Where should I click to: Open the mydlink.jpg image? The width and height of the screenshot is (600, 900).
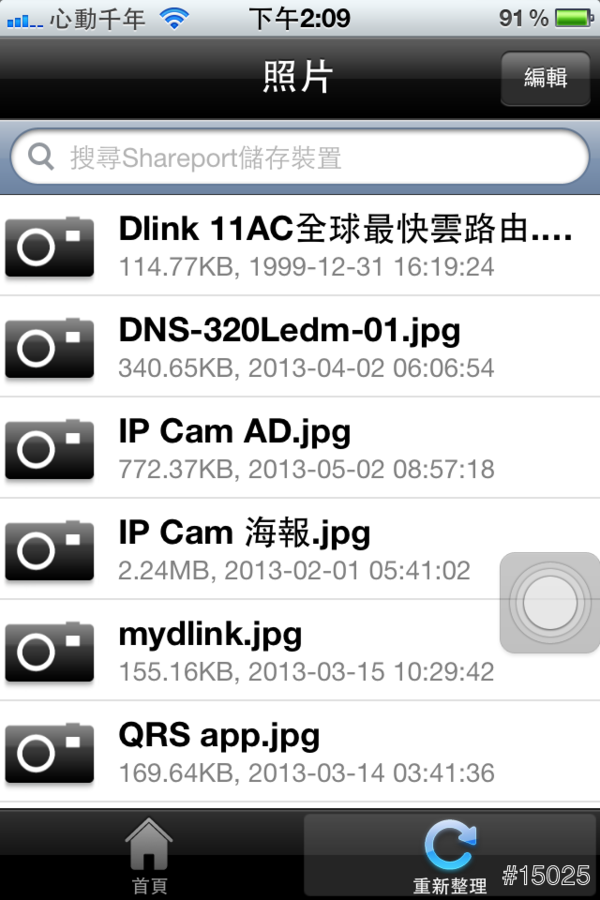[x=250, y=650]
